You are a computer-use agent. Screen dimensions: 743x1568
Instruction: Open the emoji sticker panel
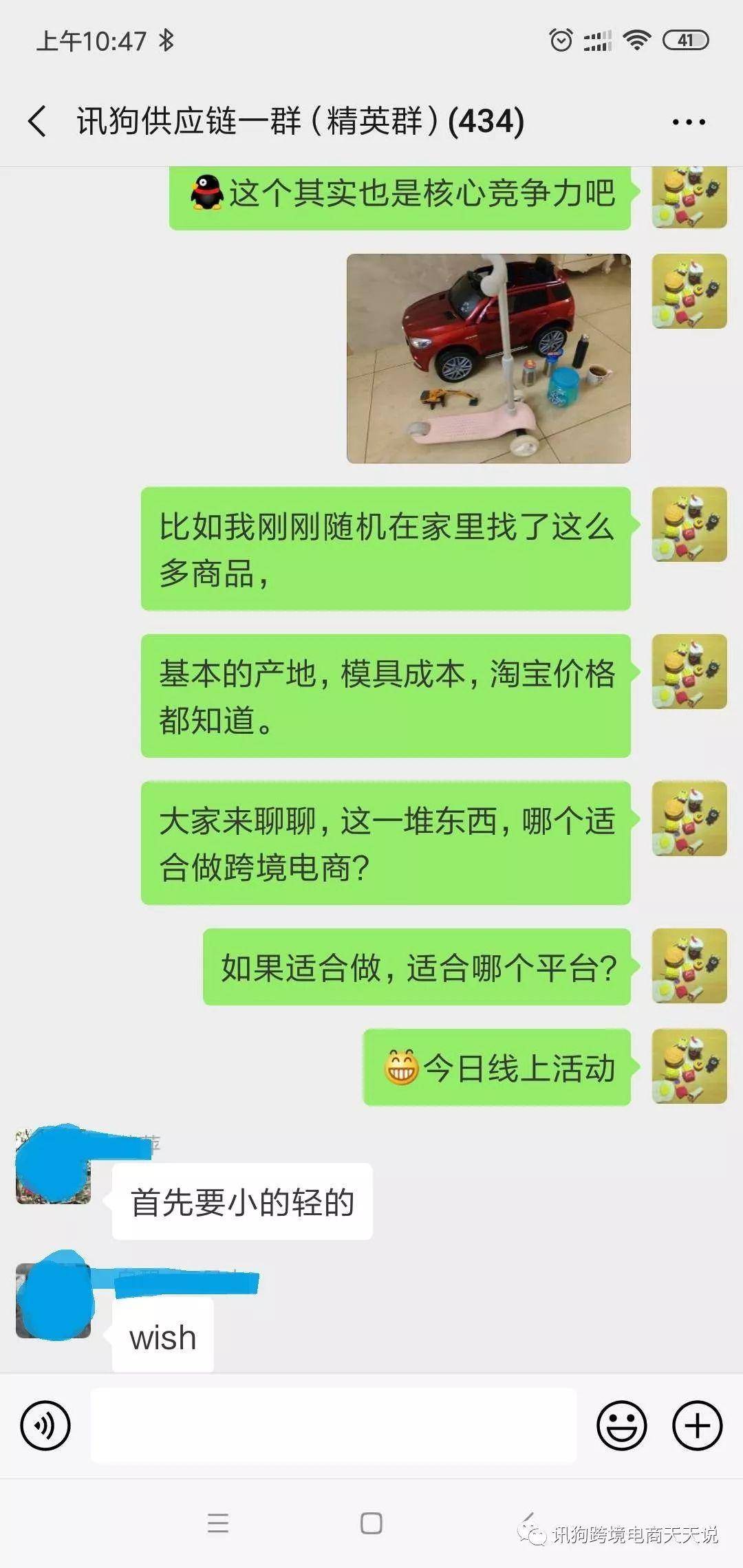621,1426
